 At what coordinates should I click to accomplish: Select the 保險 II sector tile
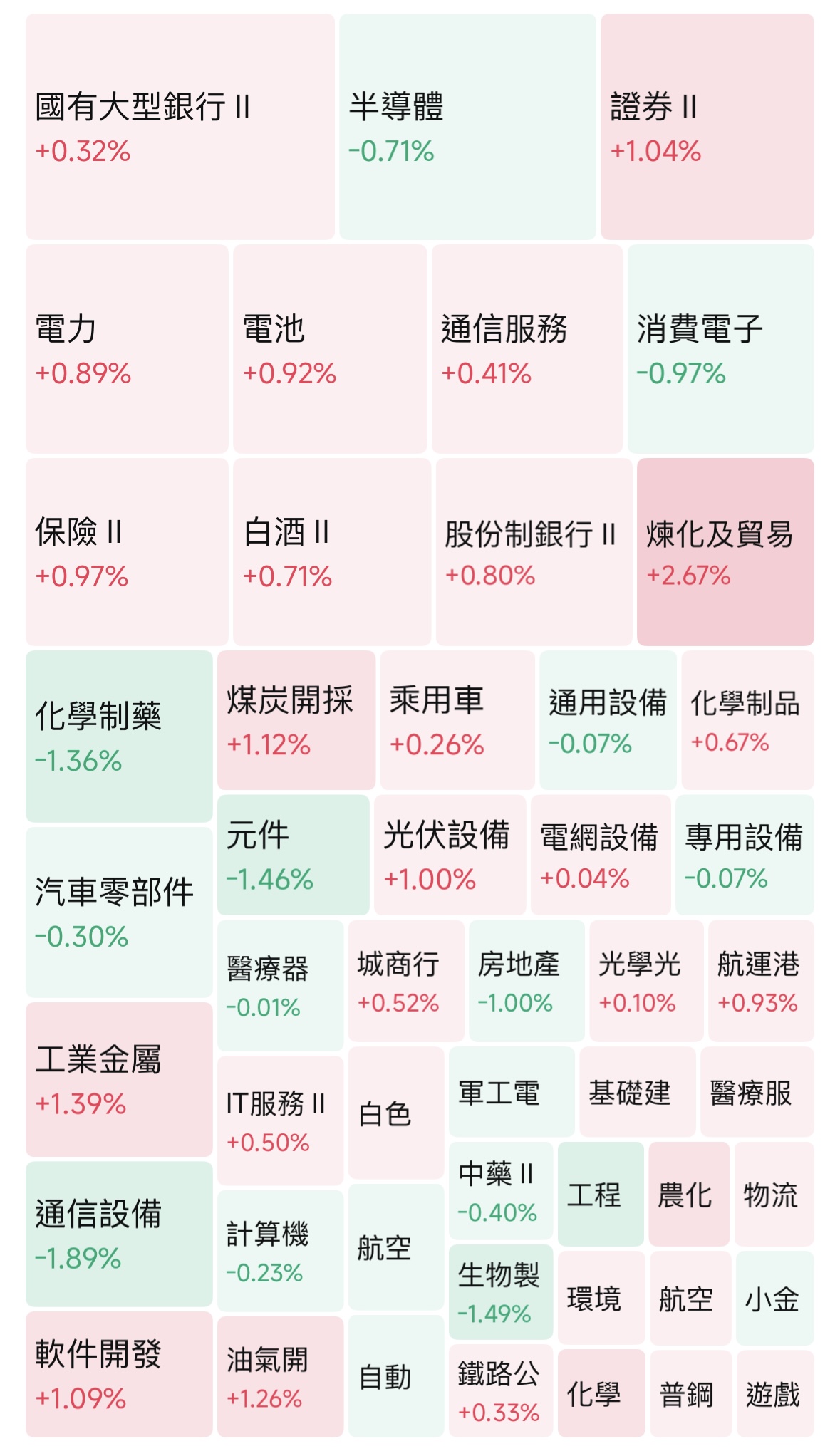coord(127,552)
